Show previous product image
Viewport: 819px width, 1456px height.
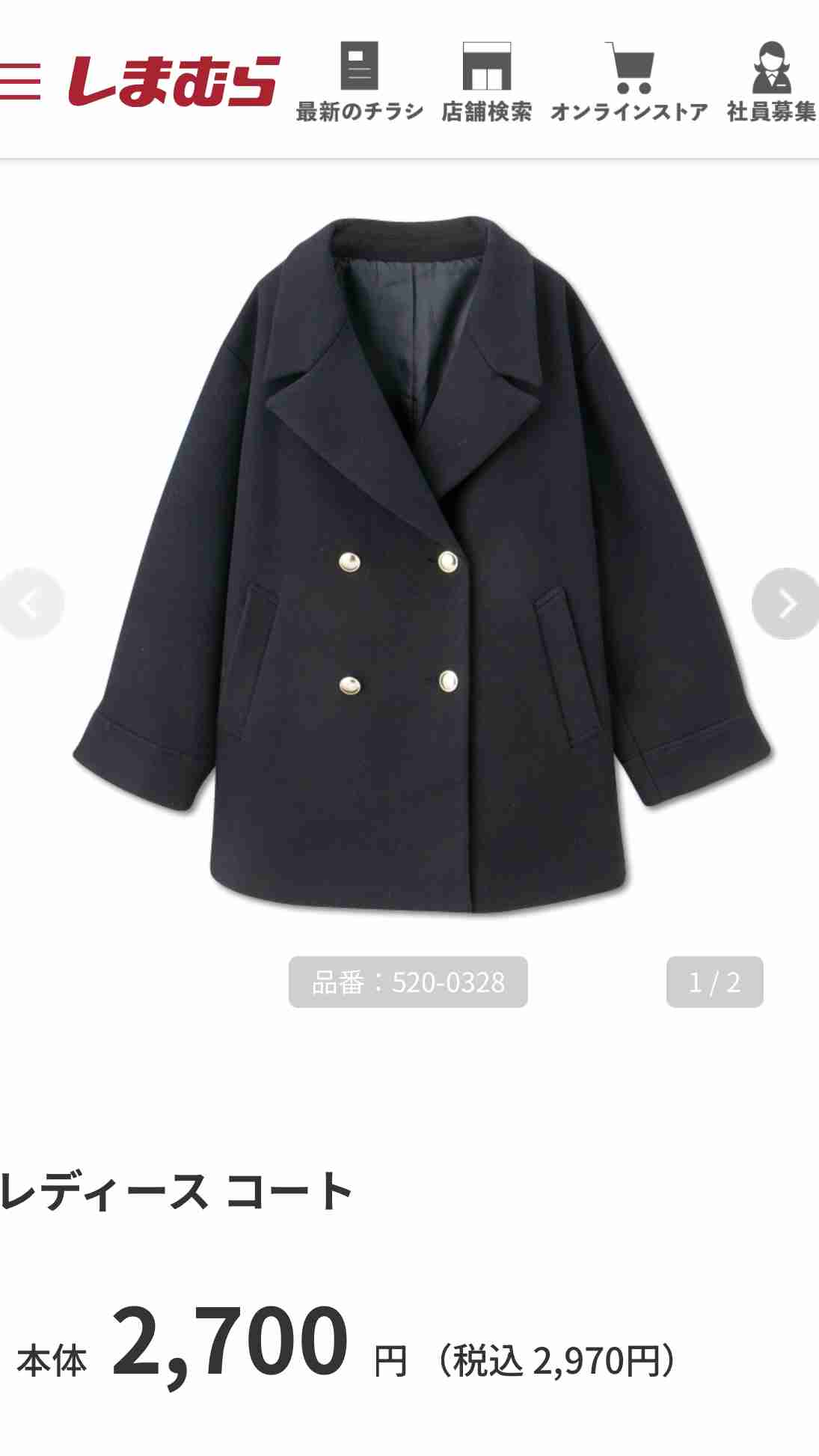(x=30, y=603)
